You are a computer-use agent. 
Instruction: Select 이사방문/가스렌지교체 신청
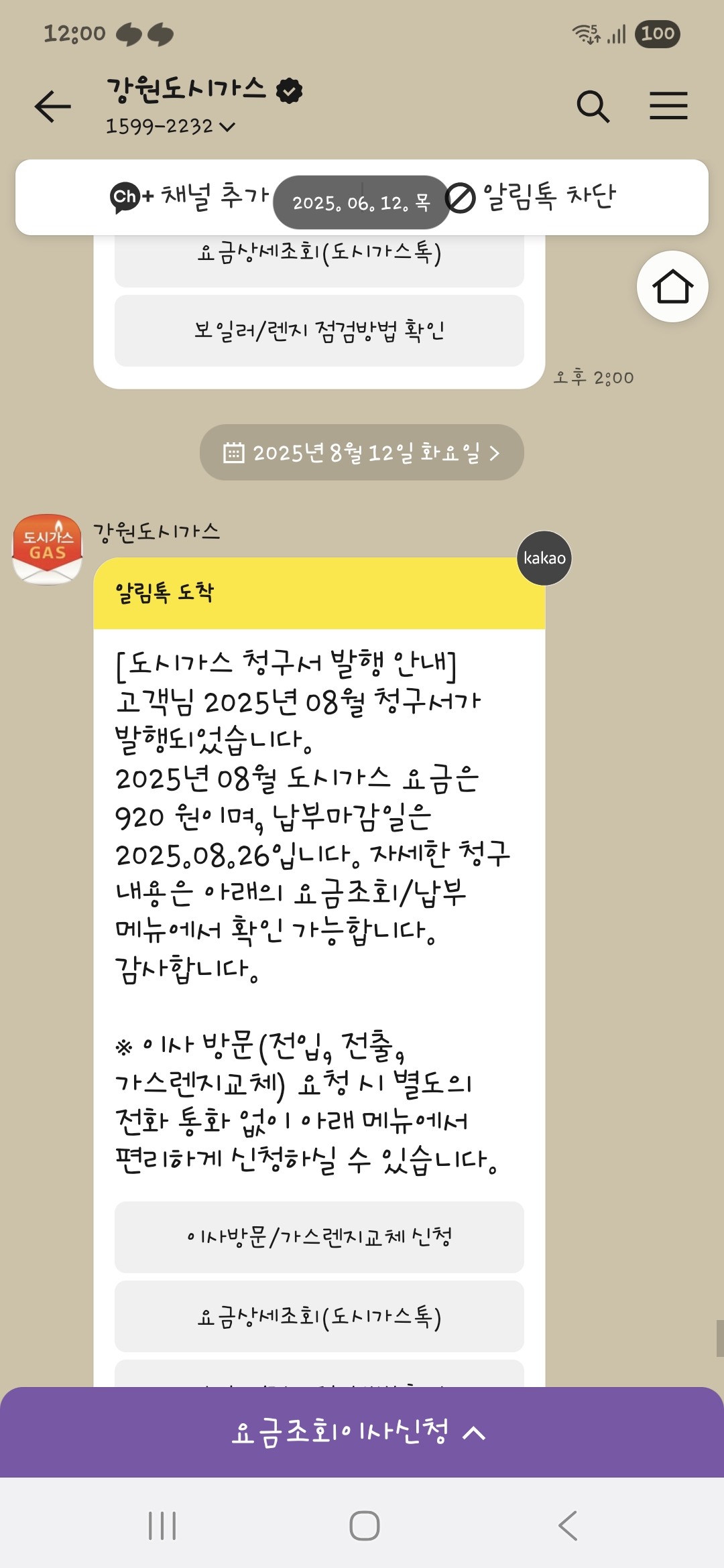(x=319, y=1237)
